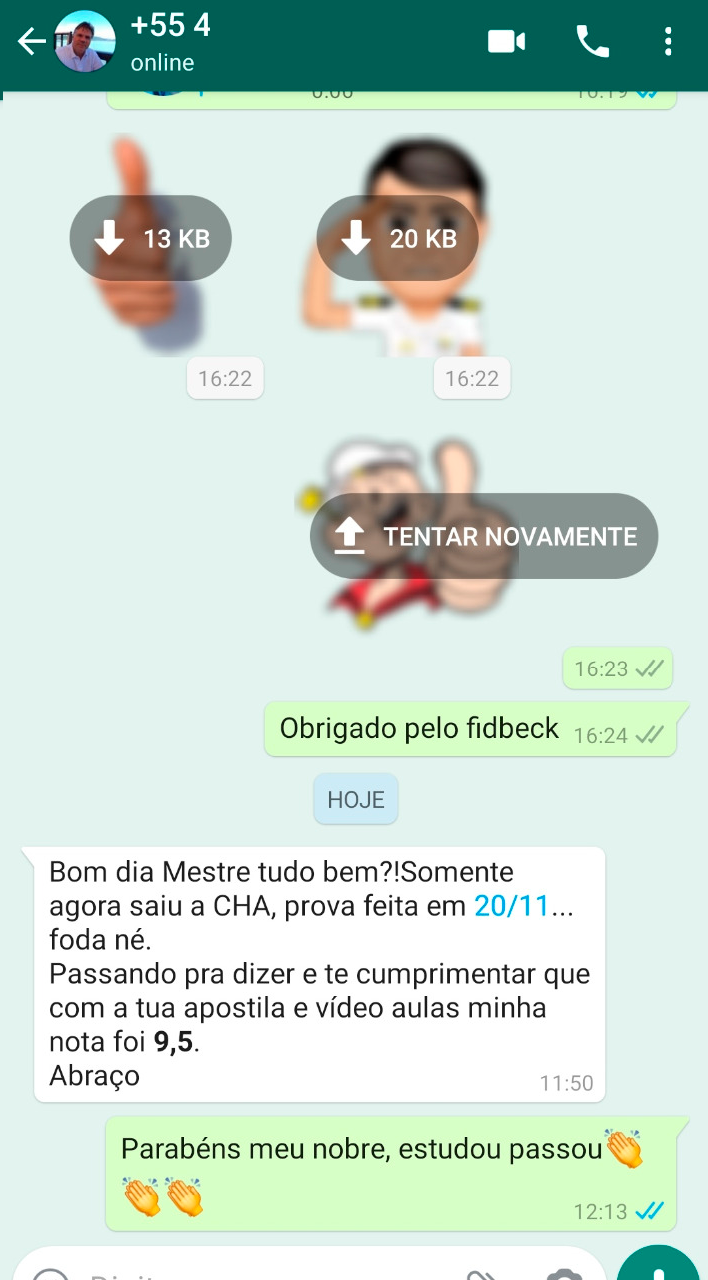Screen dimensions: 708x1280
Task: Start a video call
Action: coord(507,42)
